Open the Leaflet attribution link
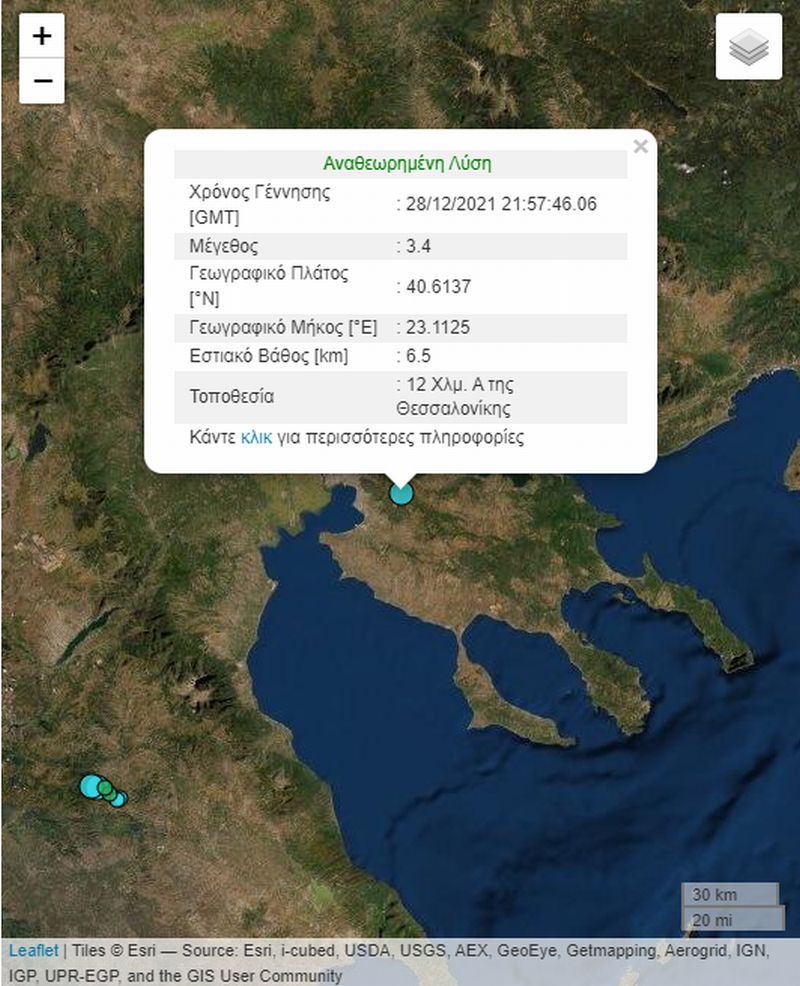The image size is (800, 986). coord(33,951)
